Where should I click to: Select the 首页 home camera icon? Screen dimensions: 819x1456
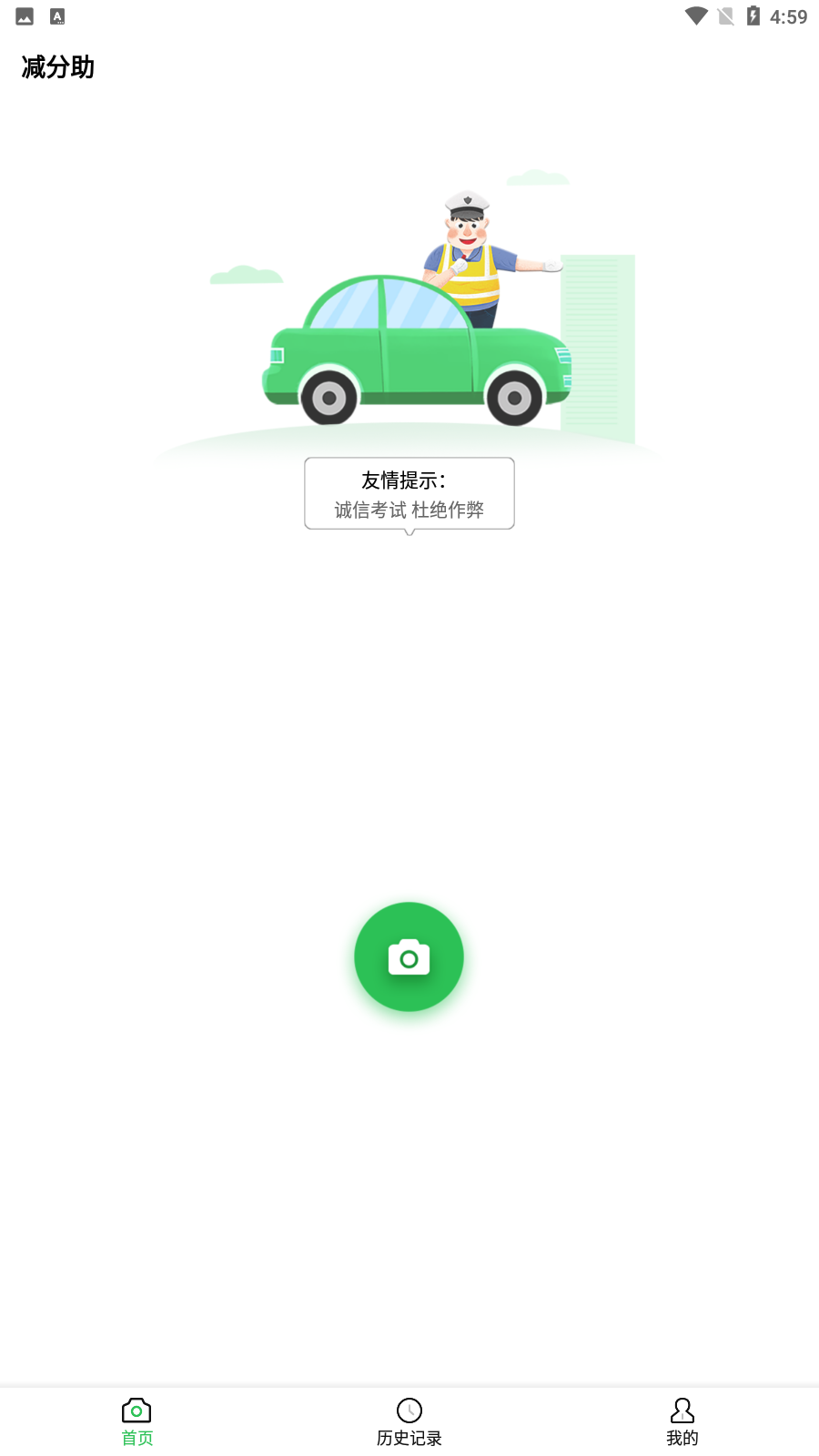[136, 1410]
